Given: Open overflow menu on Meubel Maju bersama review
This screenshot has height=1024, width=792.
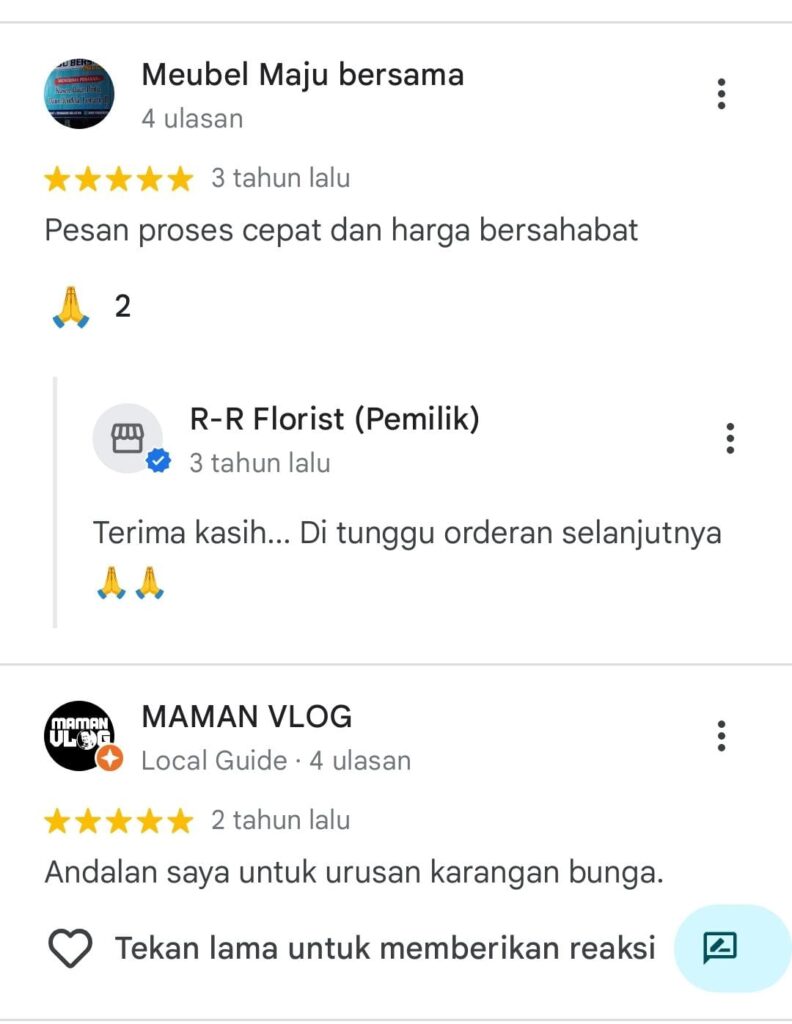Looking at the screenshot, I should coord(721,94).
